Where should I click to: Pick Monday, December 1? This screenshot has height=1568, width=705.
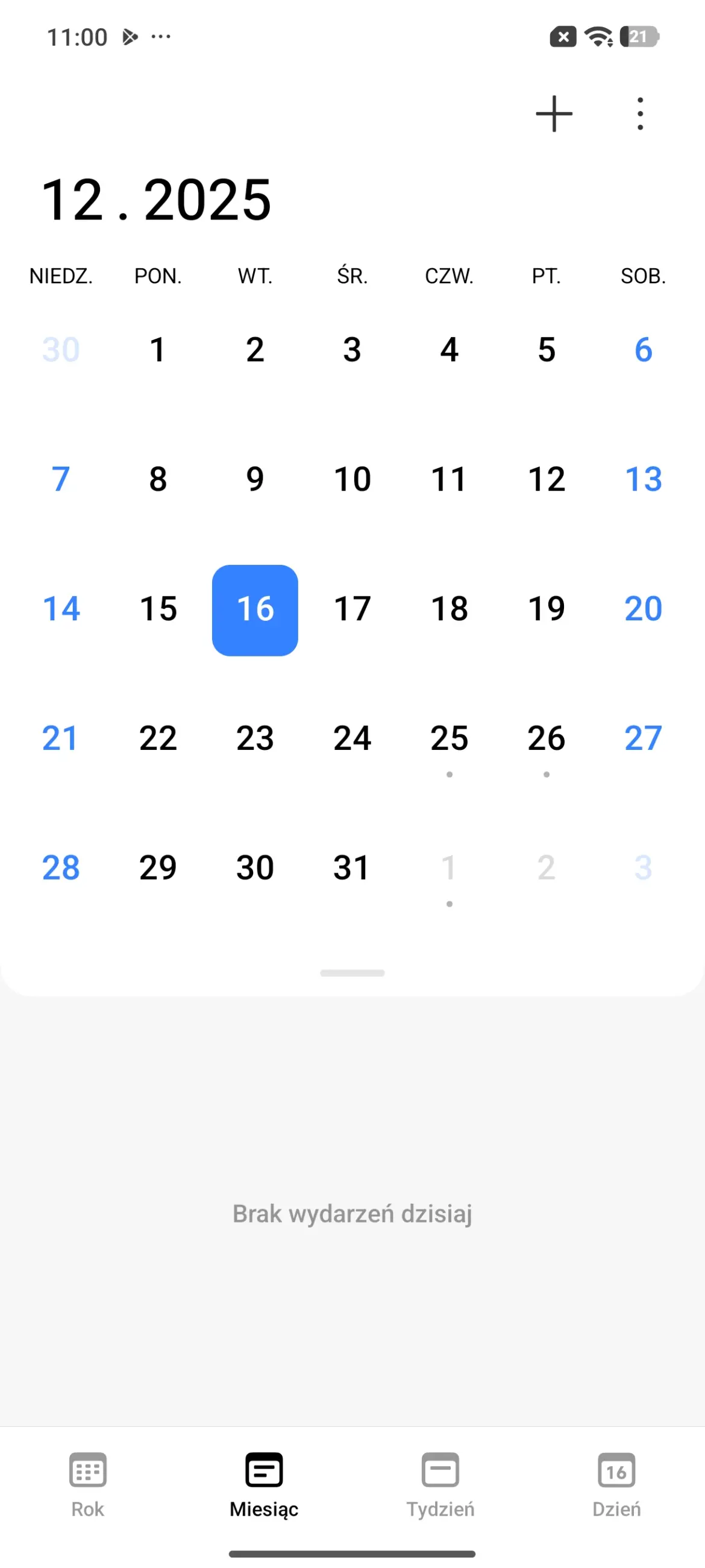pyautogui.click(x=157, y=350)
